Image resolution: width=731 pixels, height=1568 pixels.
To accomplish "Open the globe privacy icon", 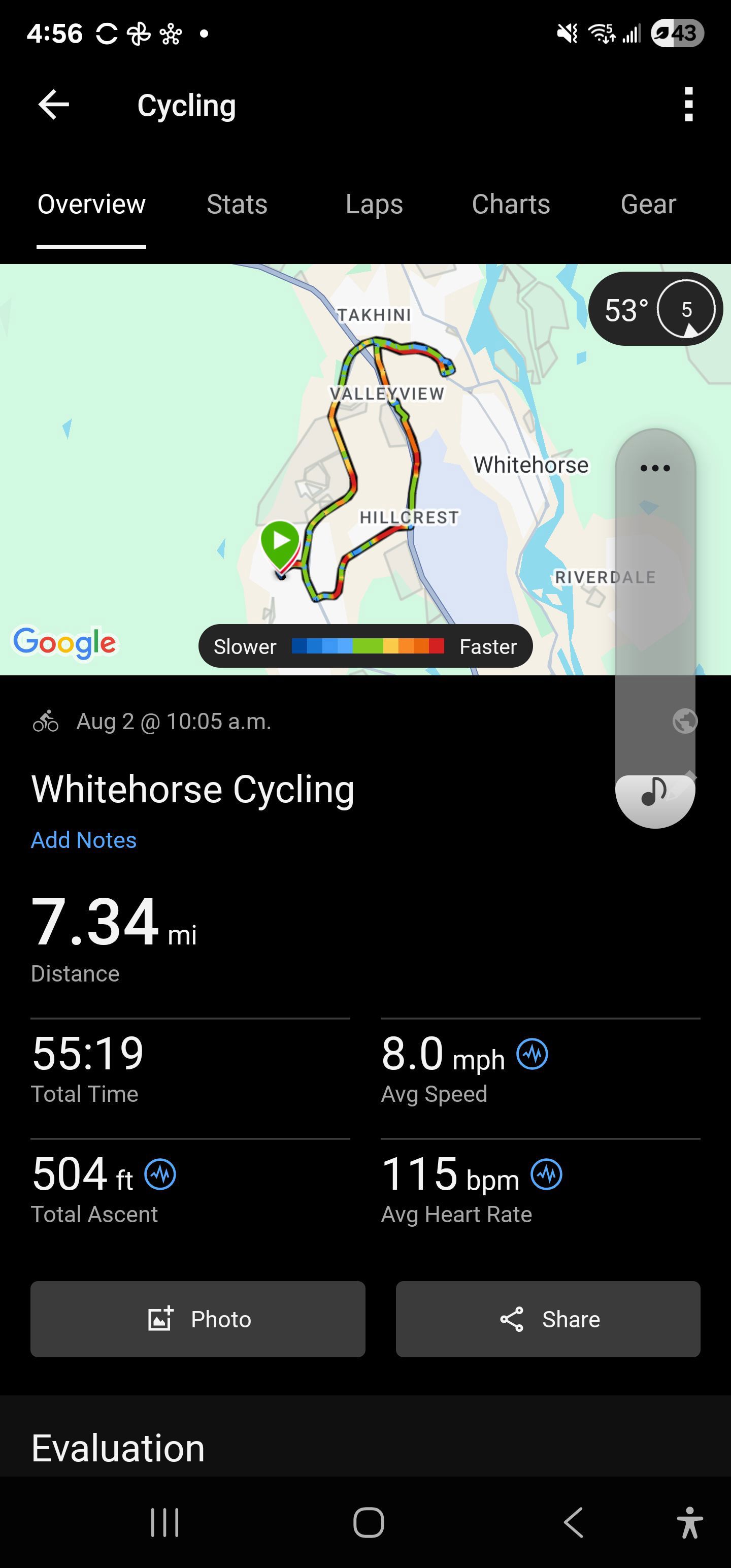I will (685, 722).
